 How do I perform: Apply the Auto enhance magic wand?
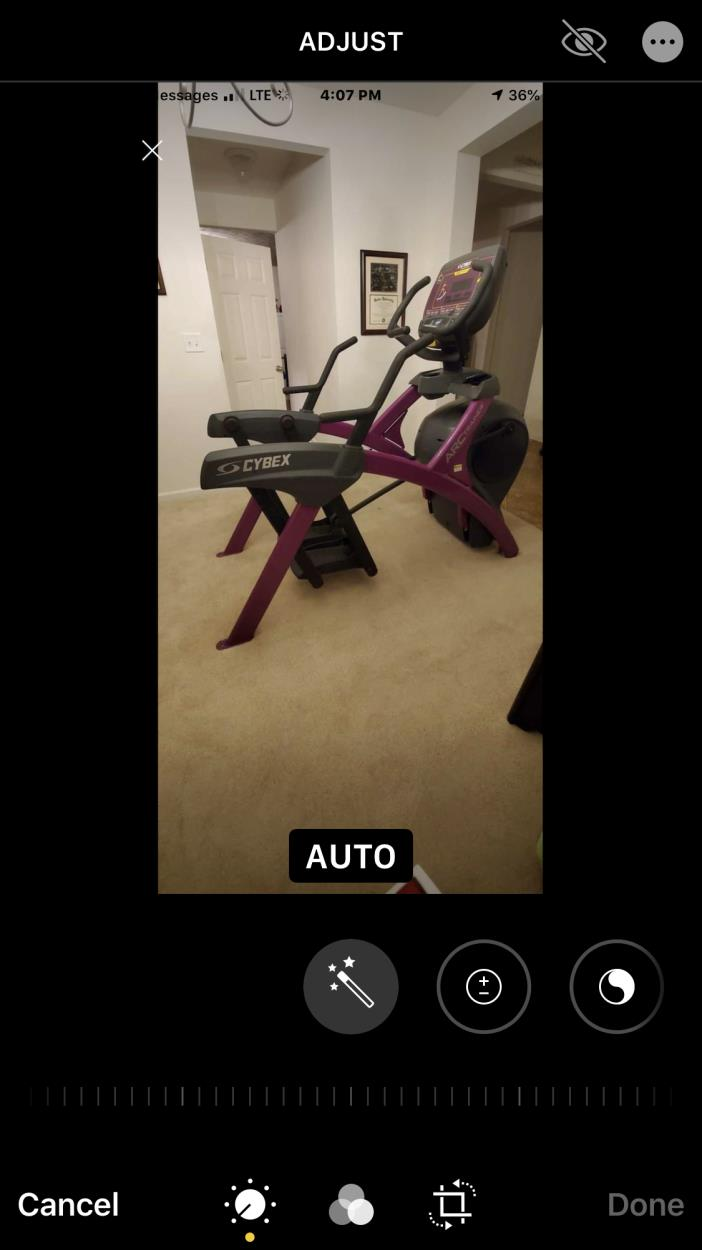pos(351,987)
